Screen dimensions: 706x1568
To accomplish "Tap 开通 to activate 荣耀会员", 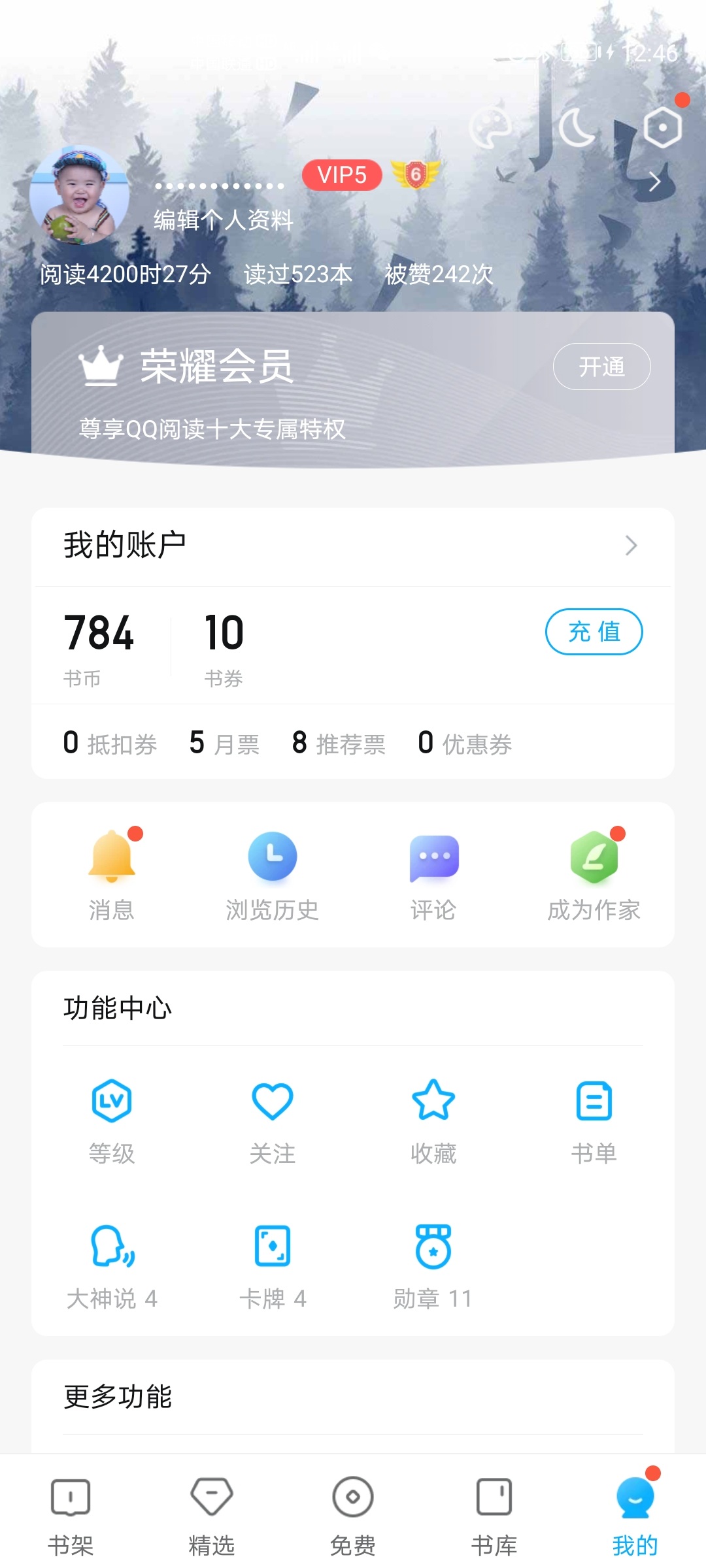I will coord(601,367).
